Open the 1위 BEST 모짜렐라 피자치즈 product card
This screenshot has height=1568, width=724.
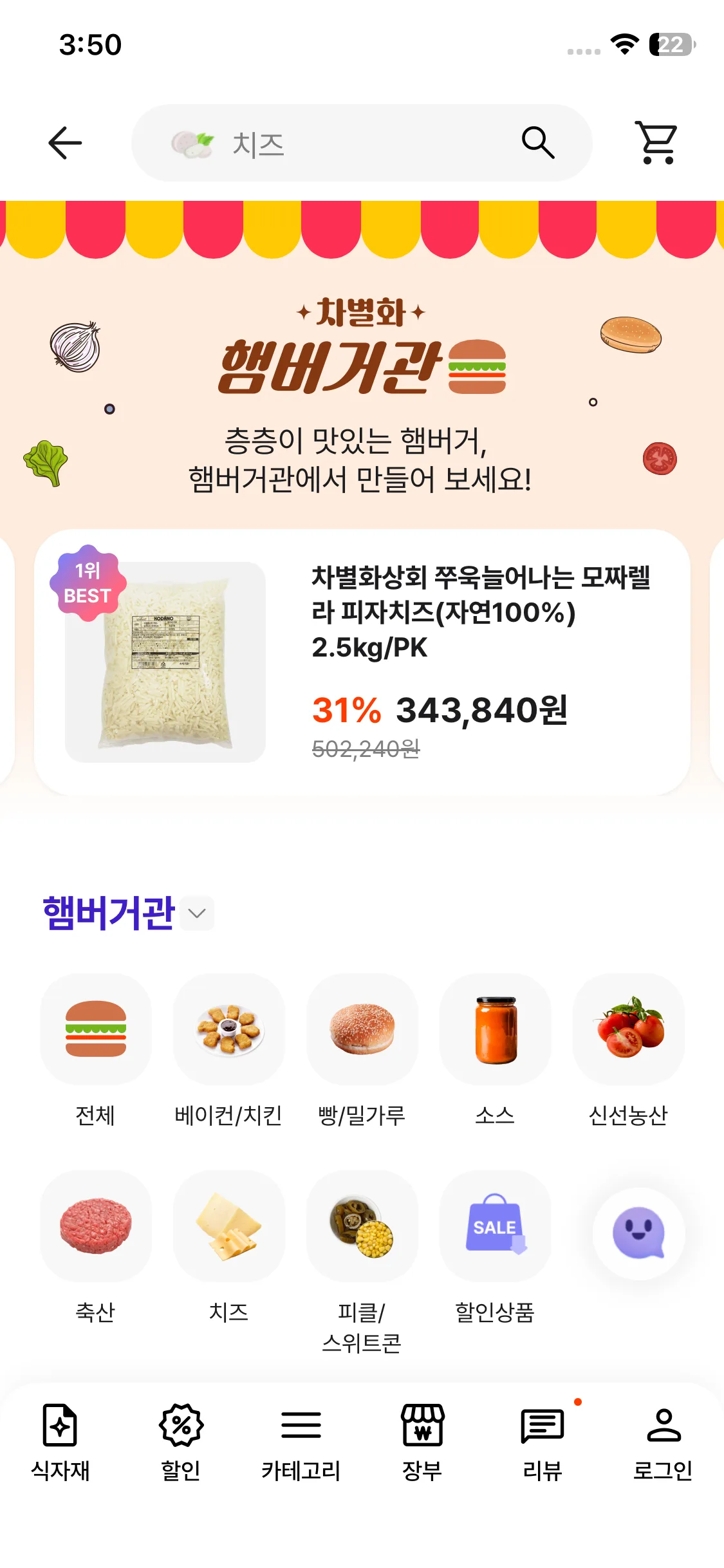[x=362, y=662]
